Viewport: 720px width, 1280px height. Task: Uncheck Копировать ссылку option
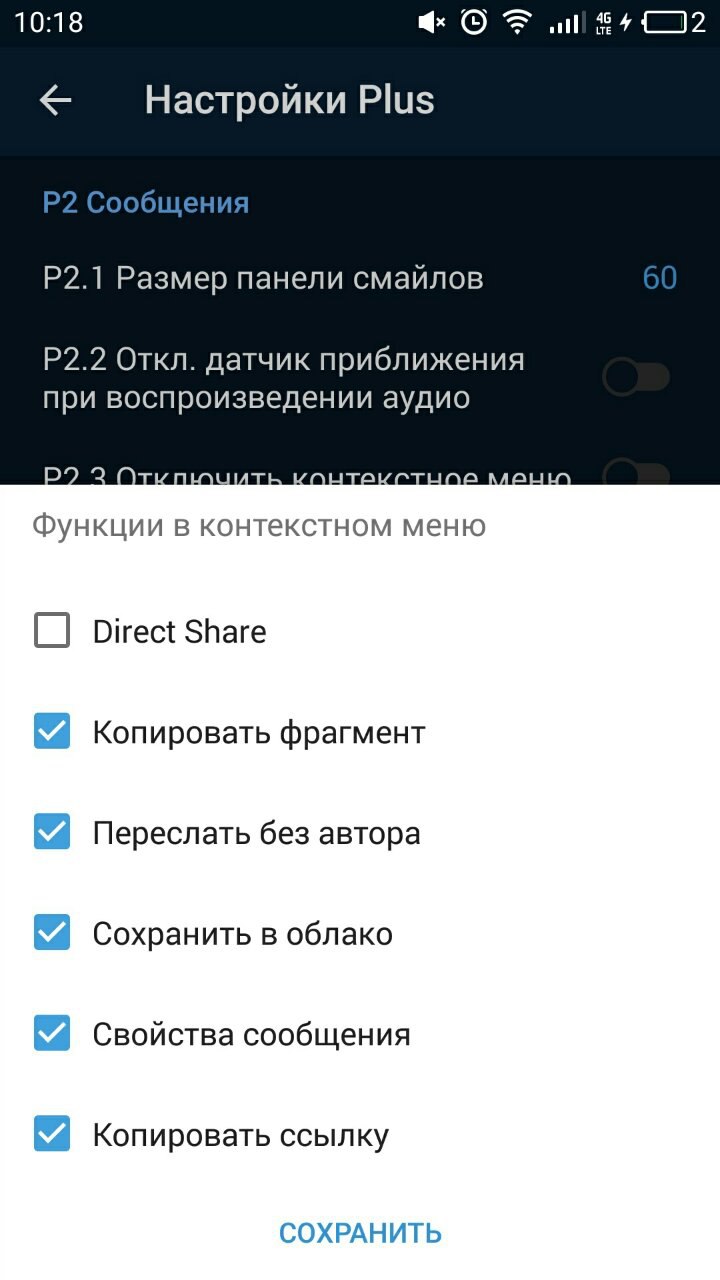(x=52, y=1135)
